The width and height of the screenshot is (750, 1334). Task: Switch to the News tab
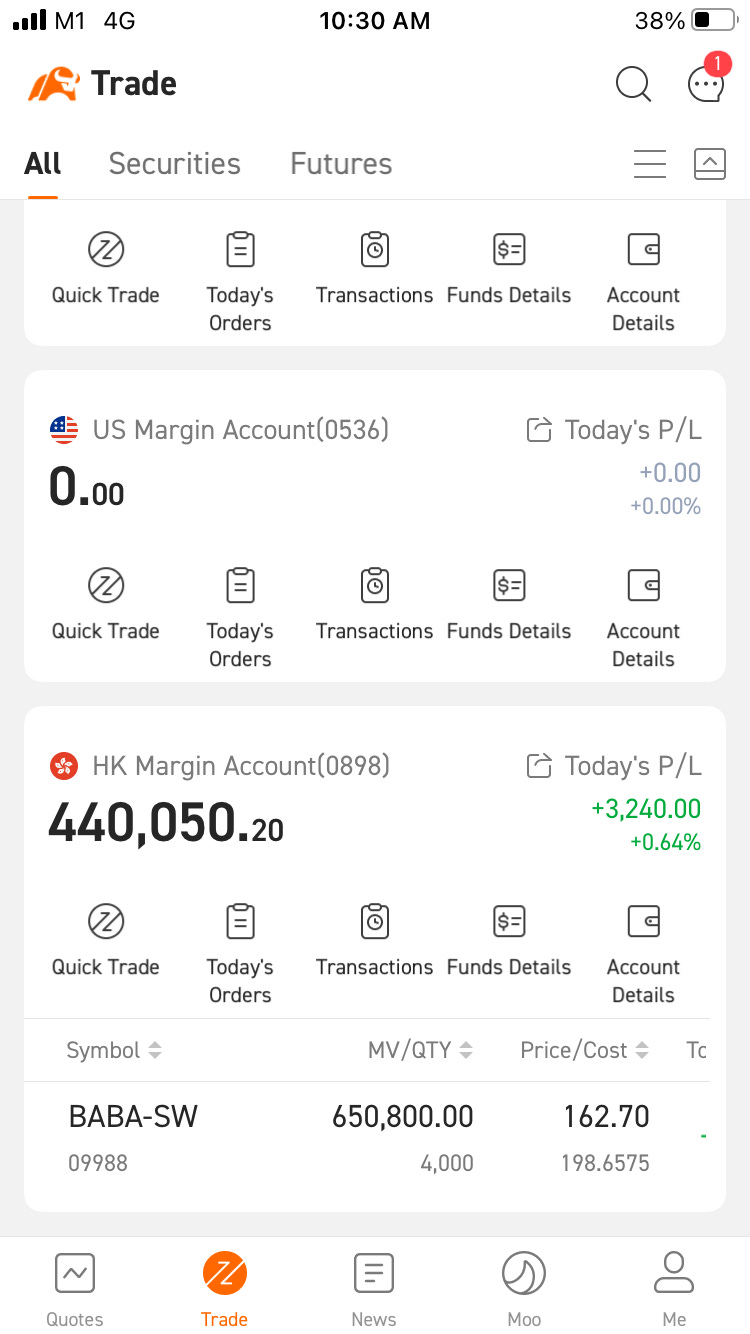pos(374,1289)
